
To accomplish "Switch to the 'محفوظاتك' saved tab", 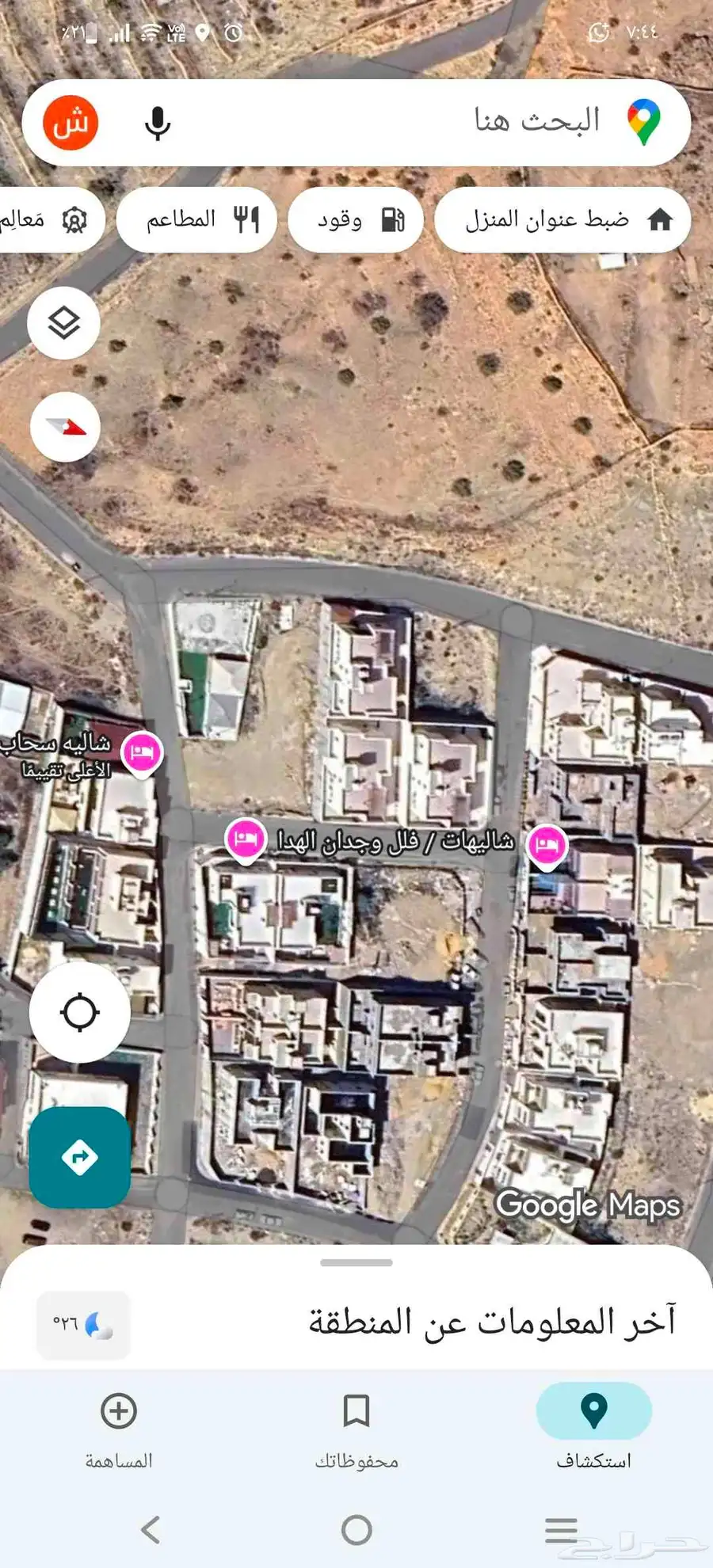I will coord(356,1425).
